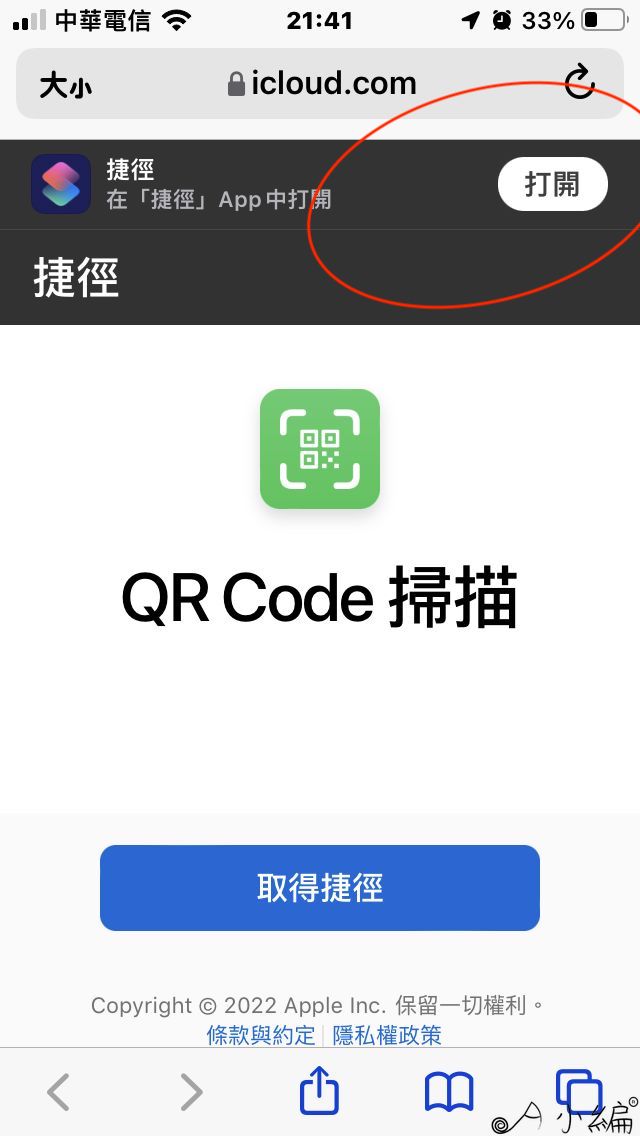Image resolution: width=640 pixels, height=1136 pixels.
Task: Go forward to the next page
Action: [191, 1092]
